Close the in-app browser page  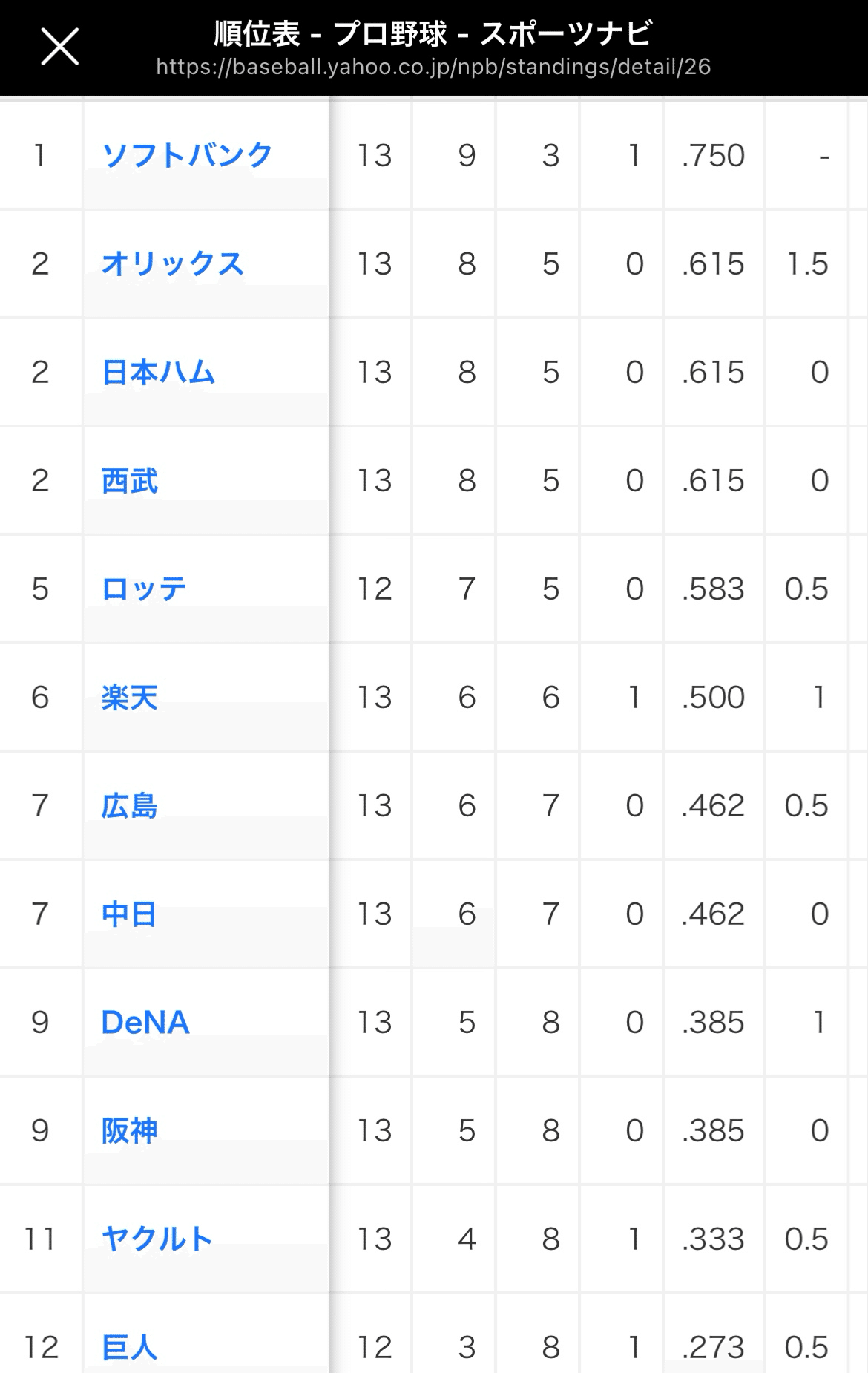pyautogui.click(x=59, y=47)
